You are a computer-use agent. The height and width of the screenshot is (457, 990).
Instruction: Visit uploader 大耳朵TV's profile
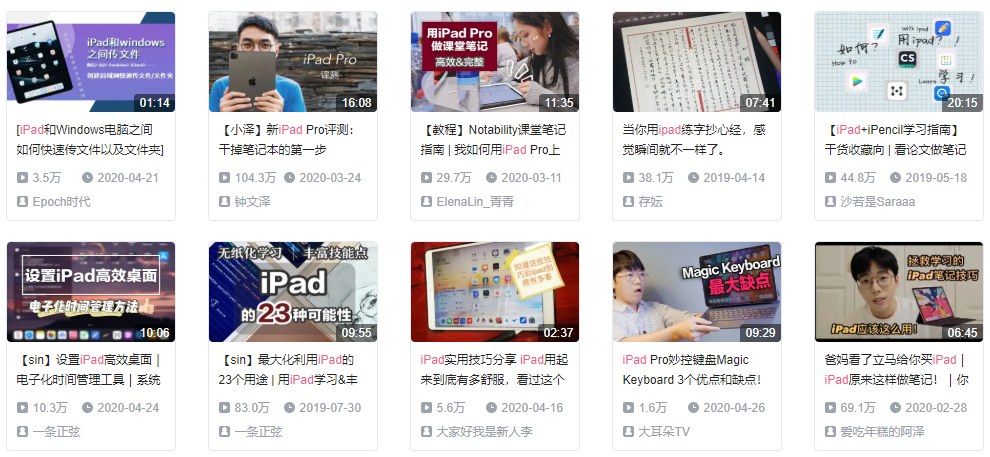[664, 432]
